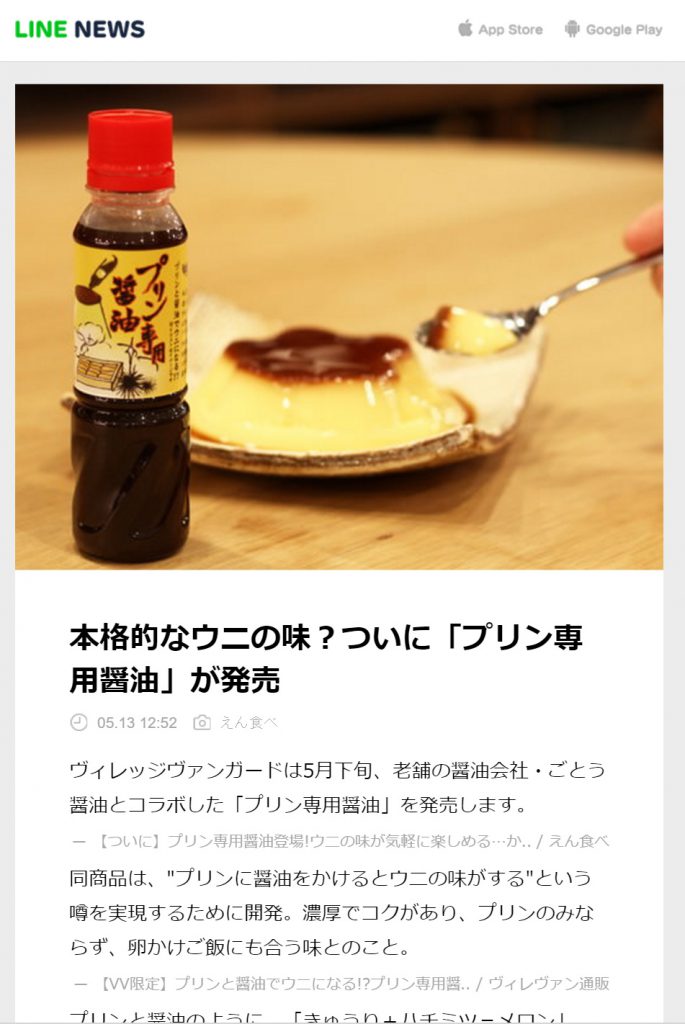685x1024 pixels.
Task: Open the LINE NEWS home logo
Action: pos(80,29)
